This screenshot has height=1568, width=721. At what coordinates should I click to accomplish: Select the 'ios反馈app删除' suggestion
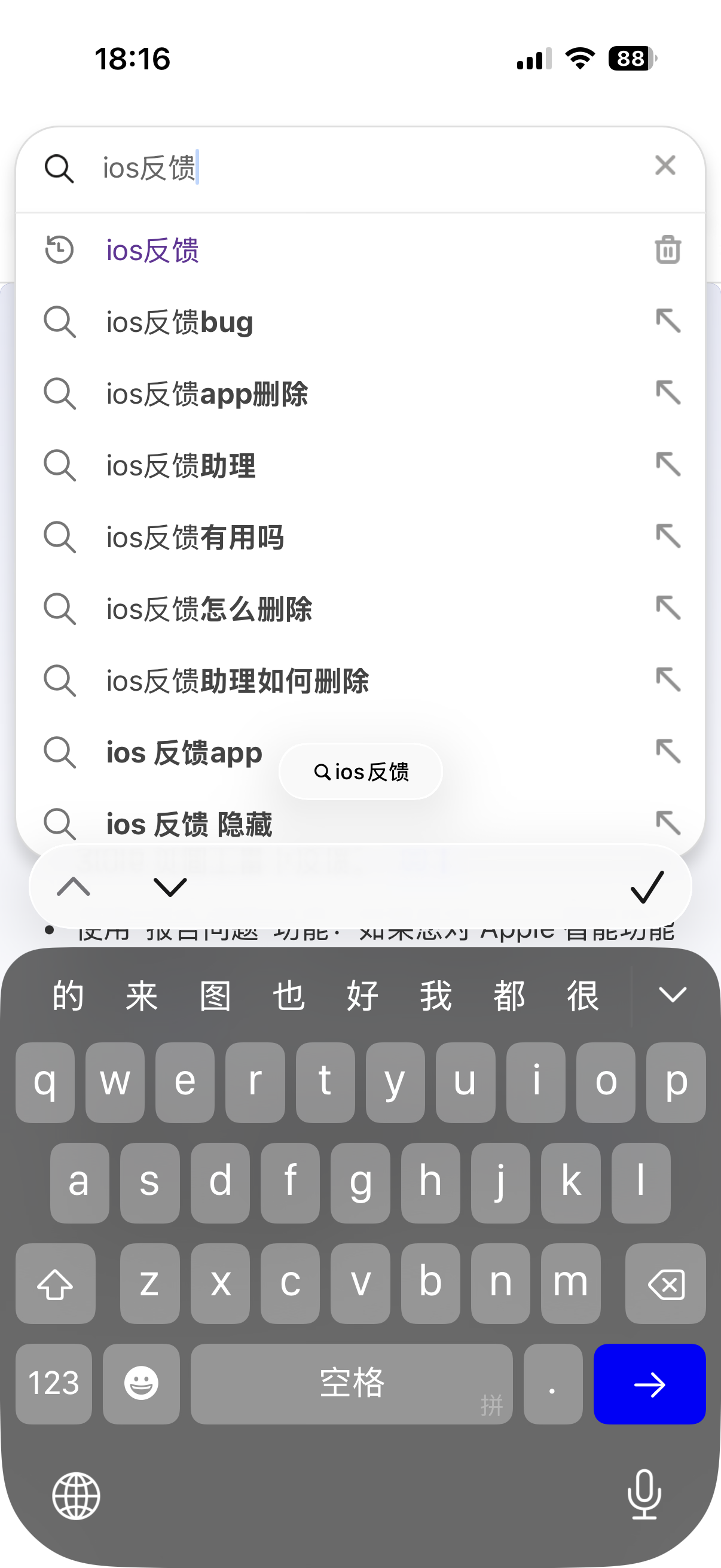pyautogui.click(x=207, y=394)
